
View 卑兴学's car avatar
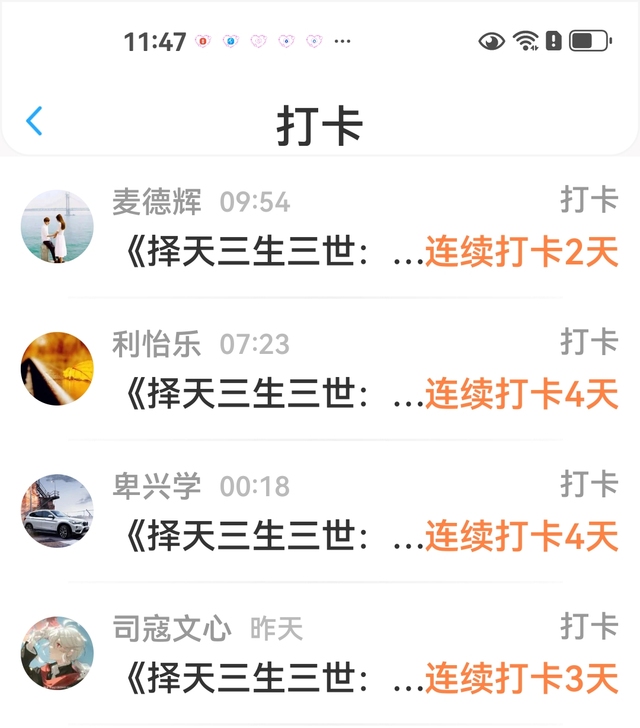click(x=57, y=510)
